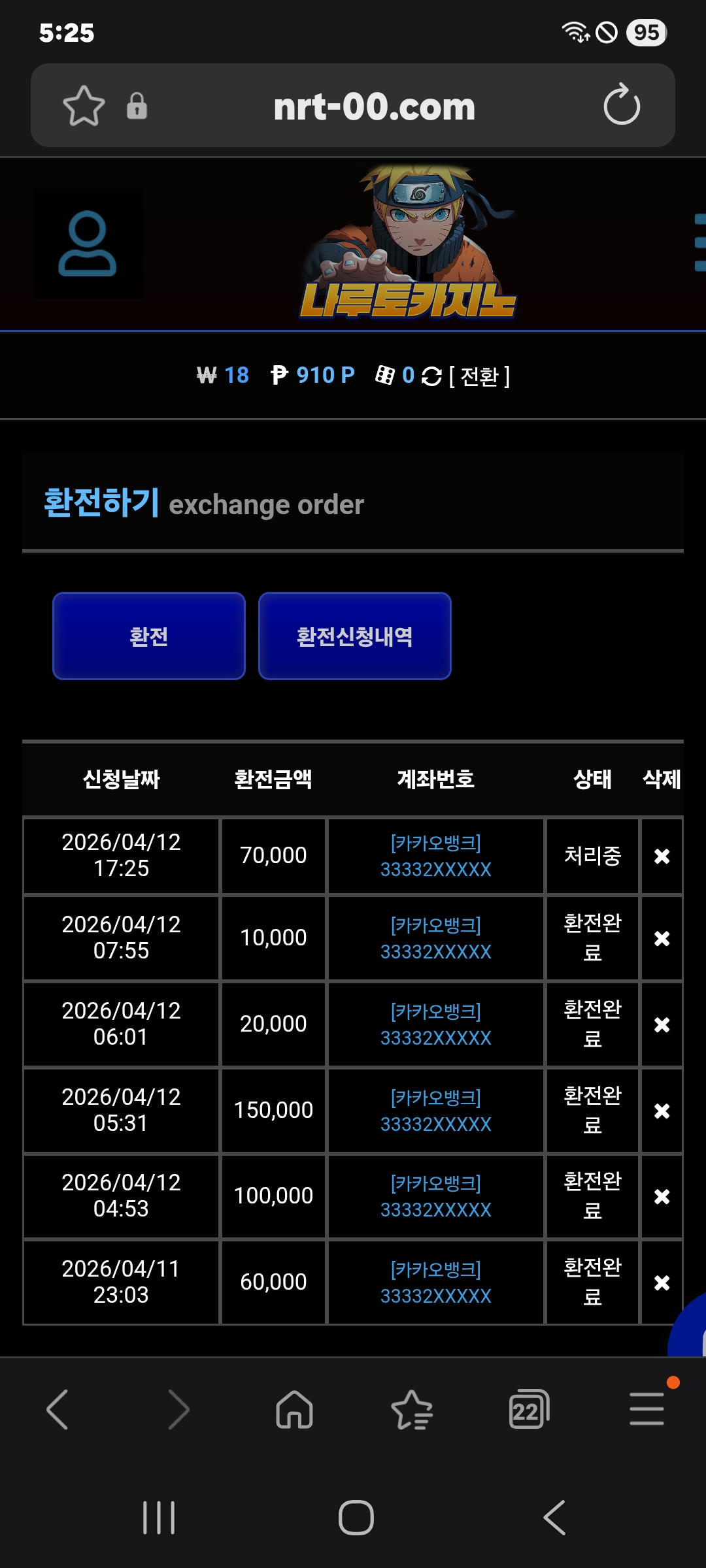Viewport: 706px width, 1568px height.
Task: Go back with the browser back arrow
Action: (58, 1409)
